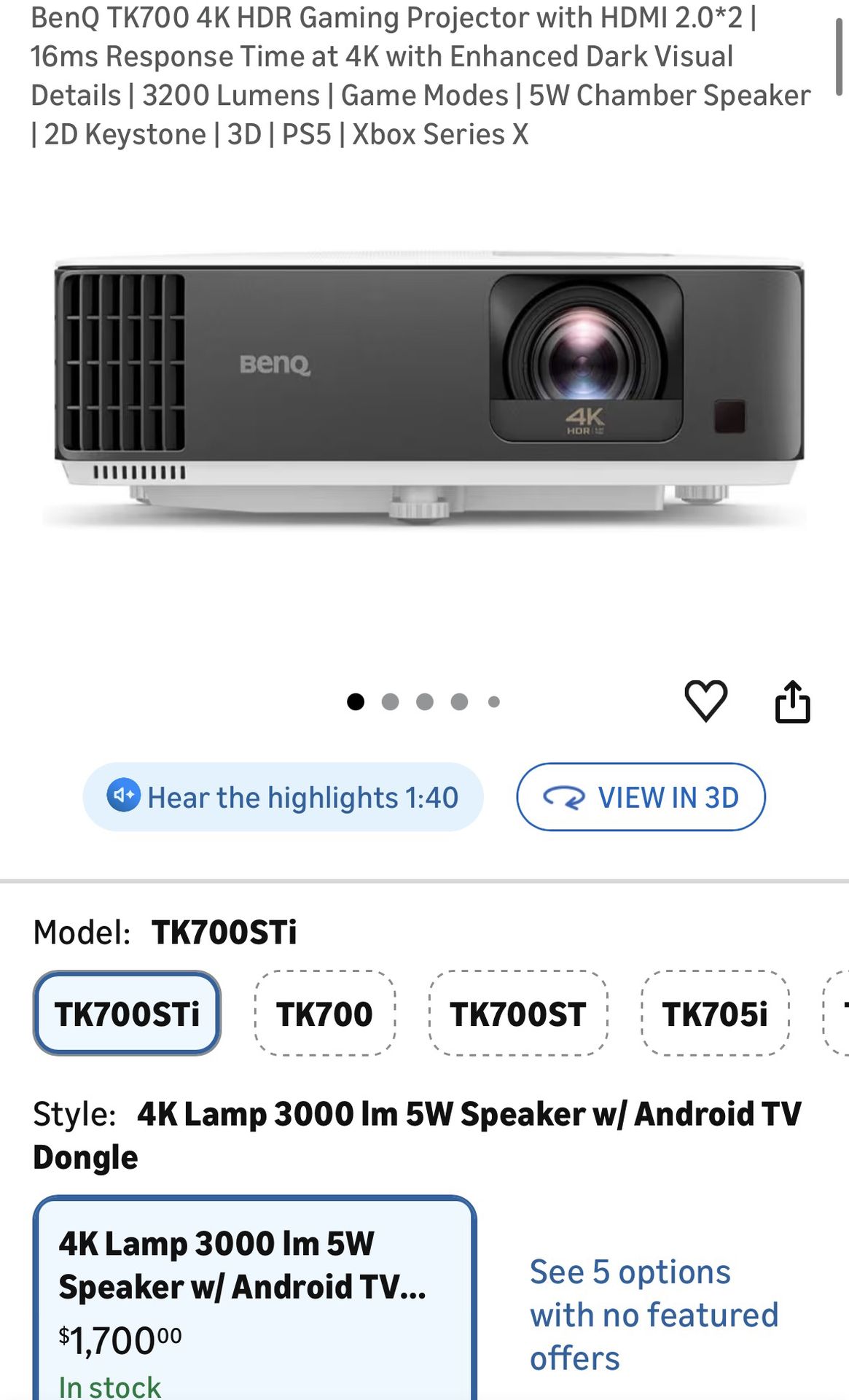
Task: Add projector to favorites with heart icon
Action: pos(705,701)
